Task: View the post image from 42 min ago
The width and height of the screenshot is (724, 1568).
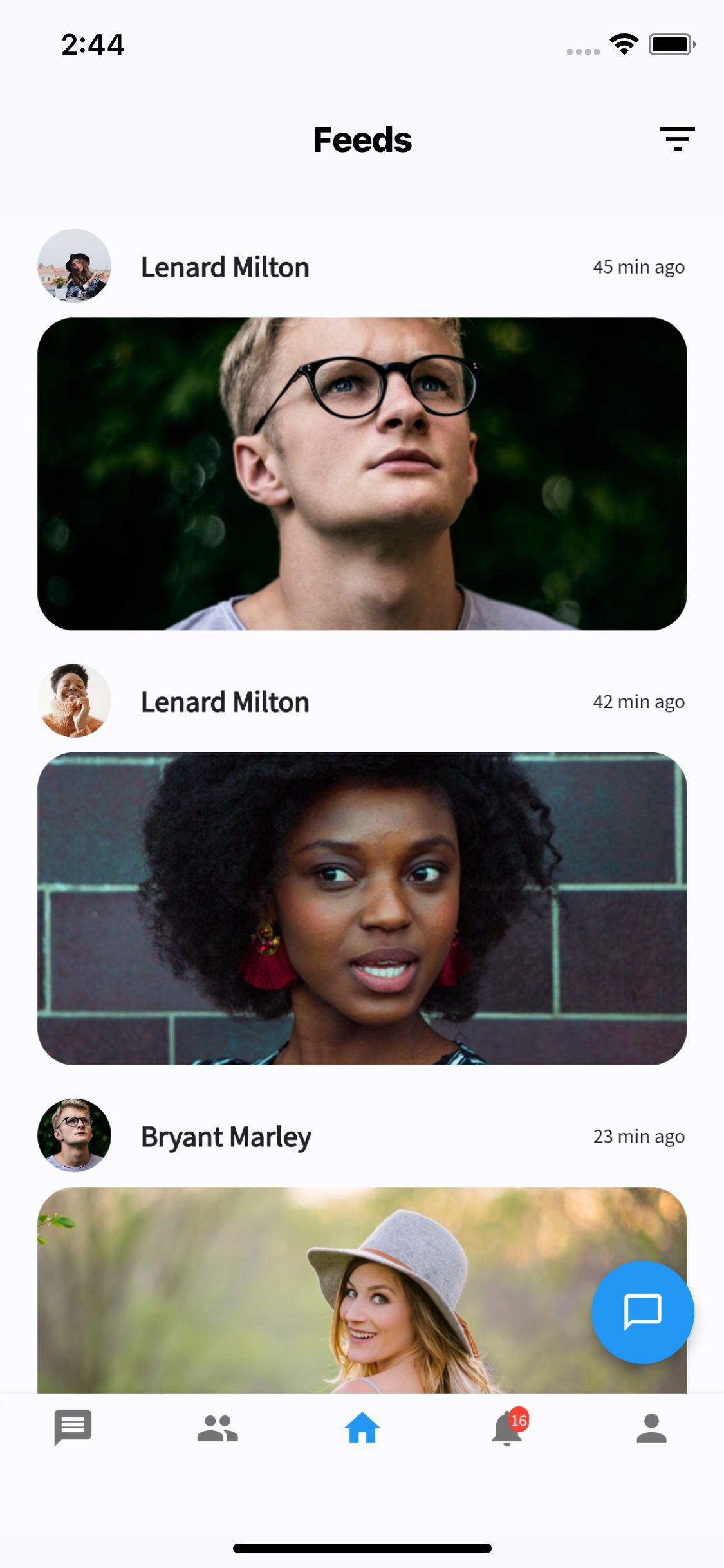Action: [362, 908]
